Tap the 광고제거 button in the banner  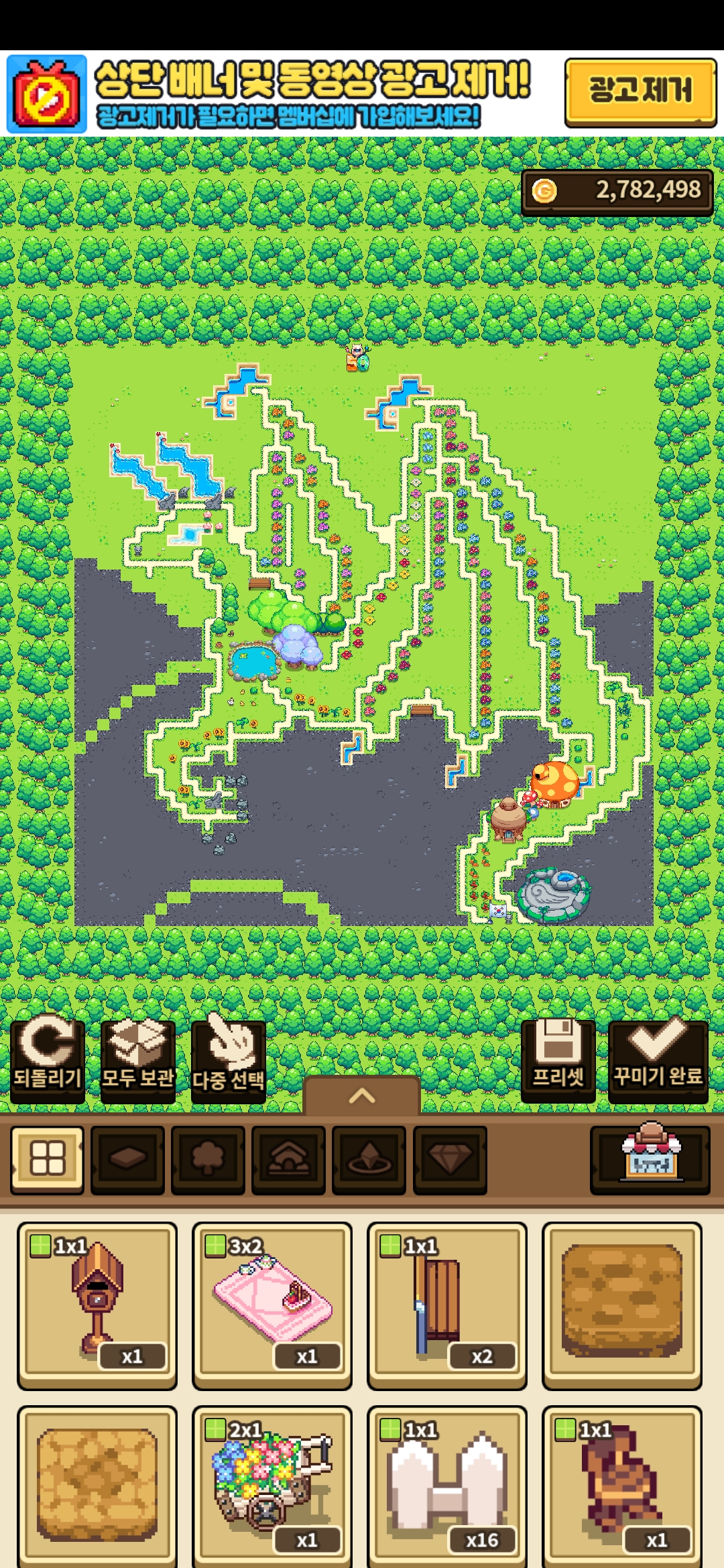pos(640,92)
